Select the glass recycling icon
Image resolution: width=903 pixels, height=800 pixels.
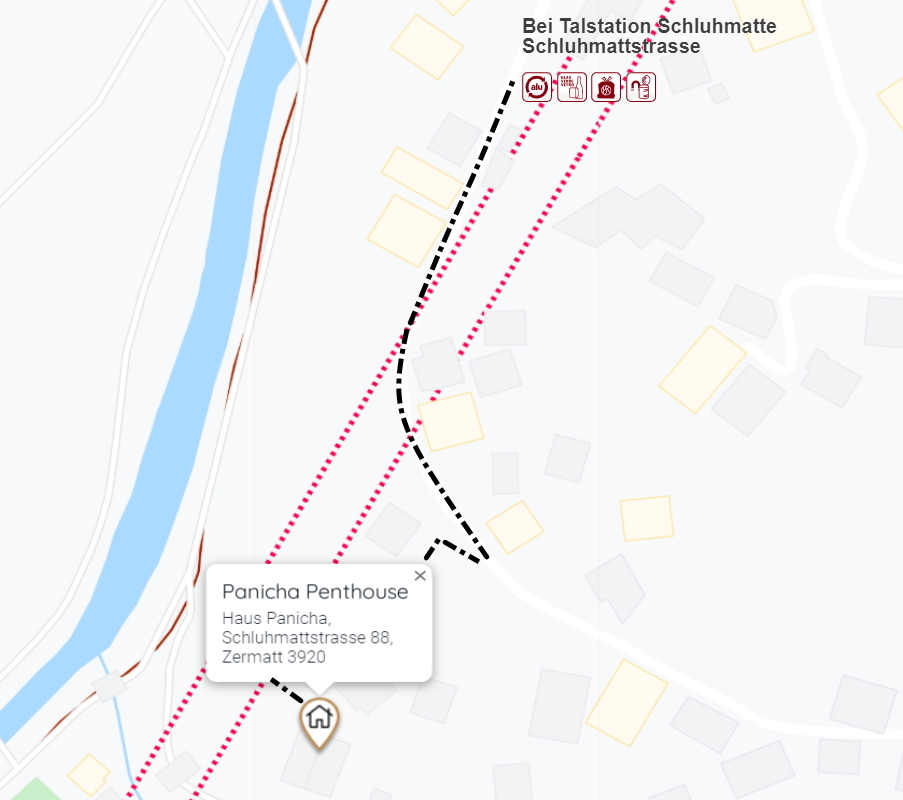tap(571, 87)
